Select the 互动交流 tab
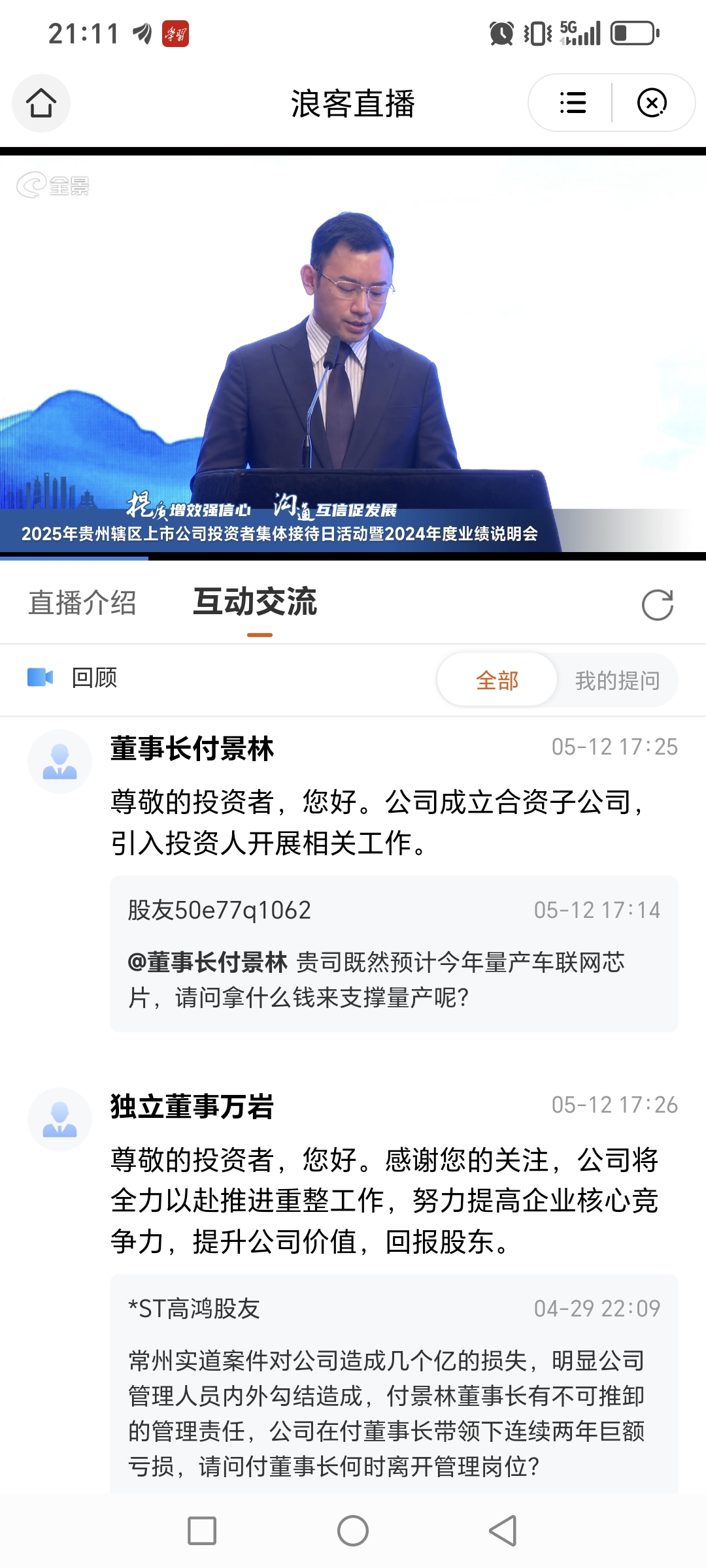Viewport: 706px width, 1568px height. [256, 603]
